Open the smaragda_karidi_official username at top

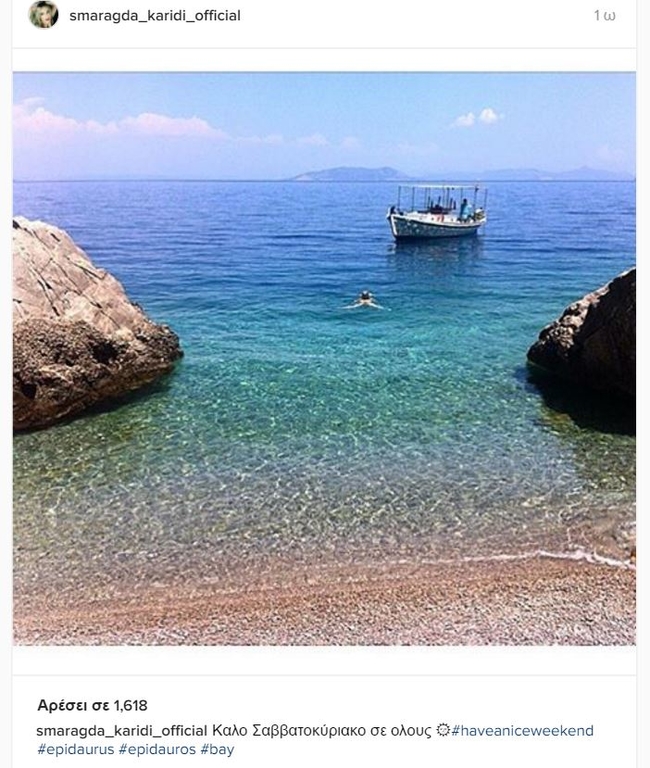click(154, 16)
